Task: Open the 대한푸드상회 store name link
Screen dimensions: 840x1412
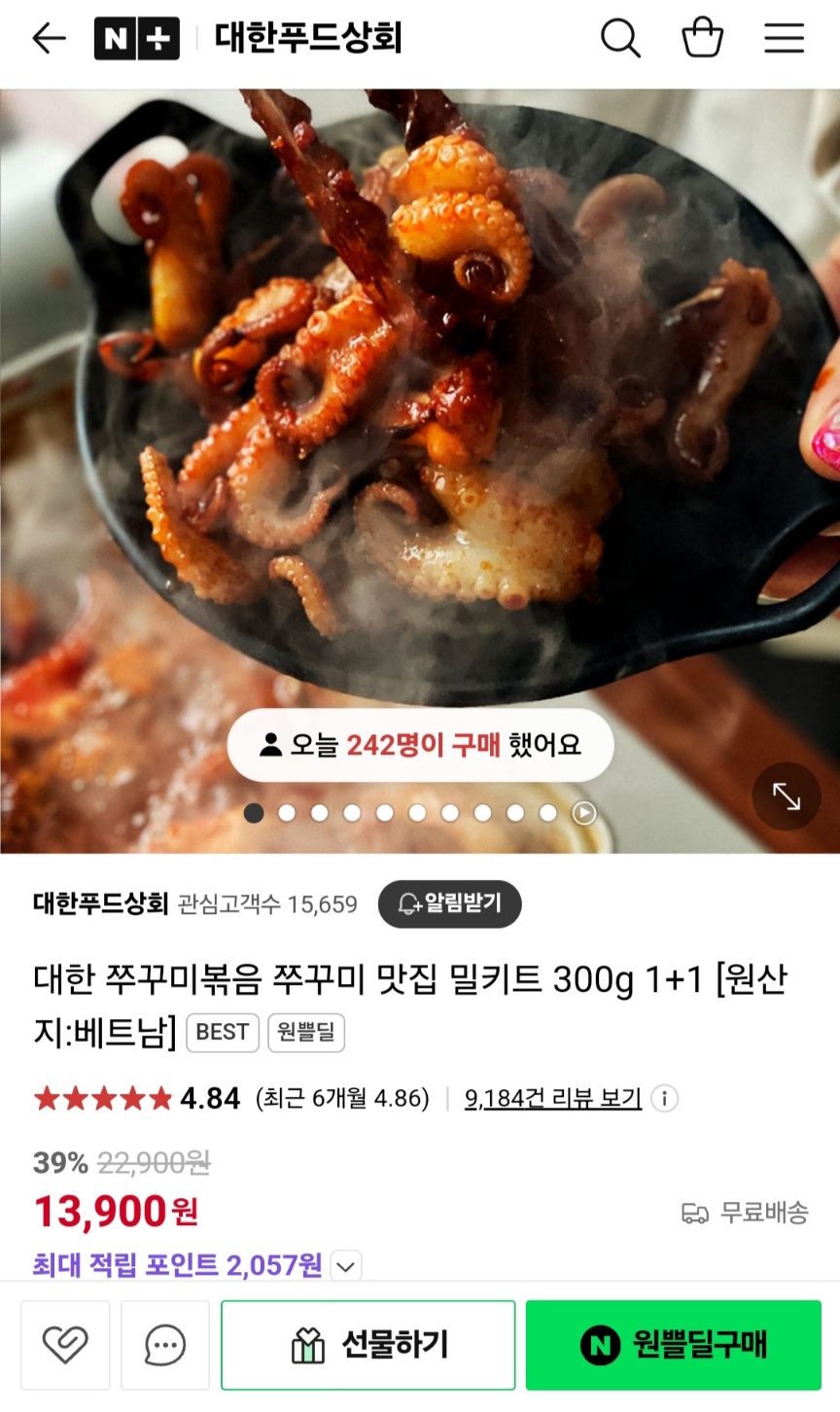Action: click(100, 903)
